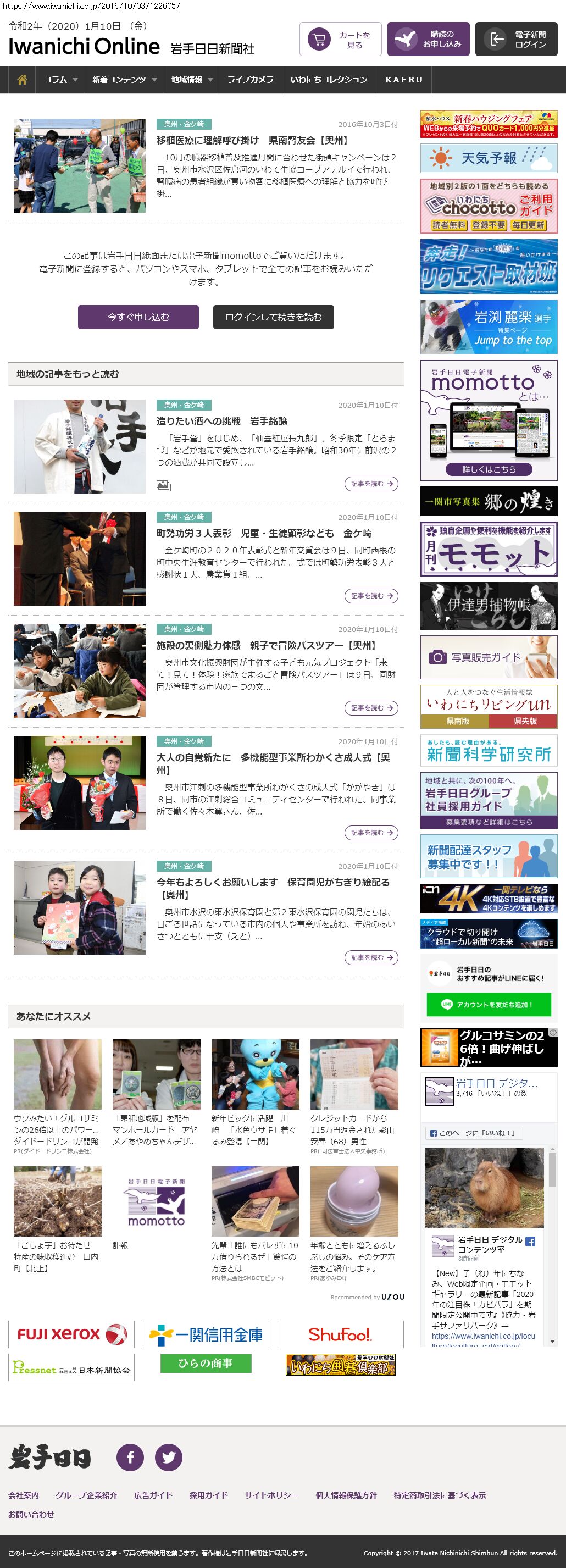Open the Twitter icon in footer

169,1457
